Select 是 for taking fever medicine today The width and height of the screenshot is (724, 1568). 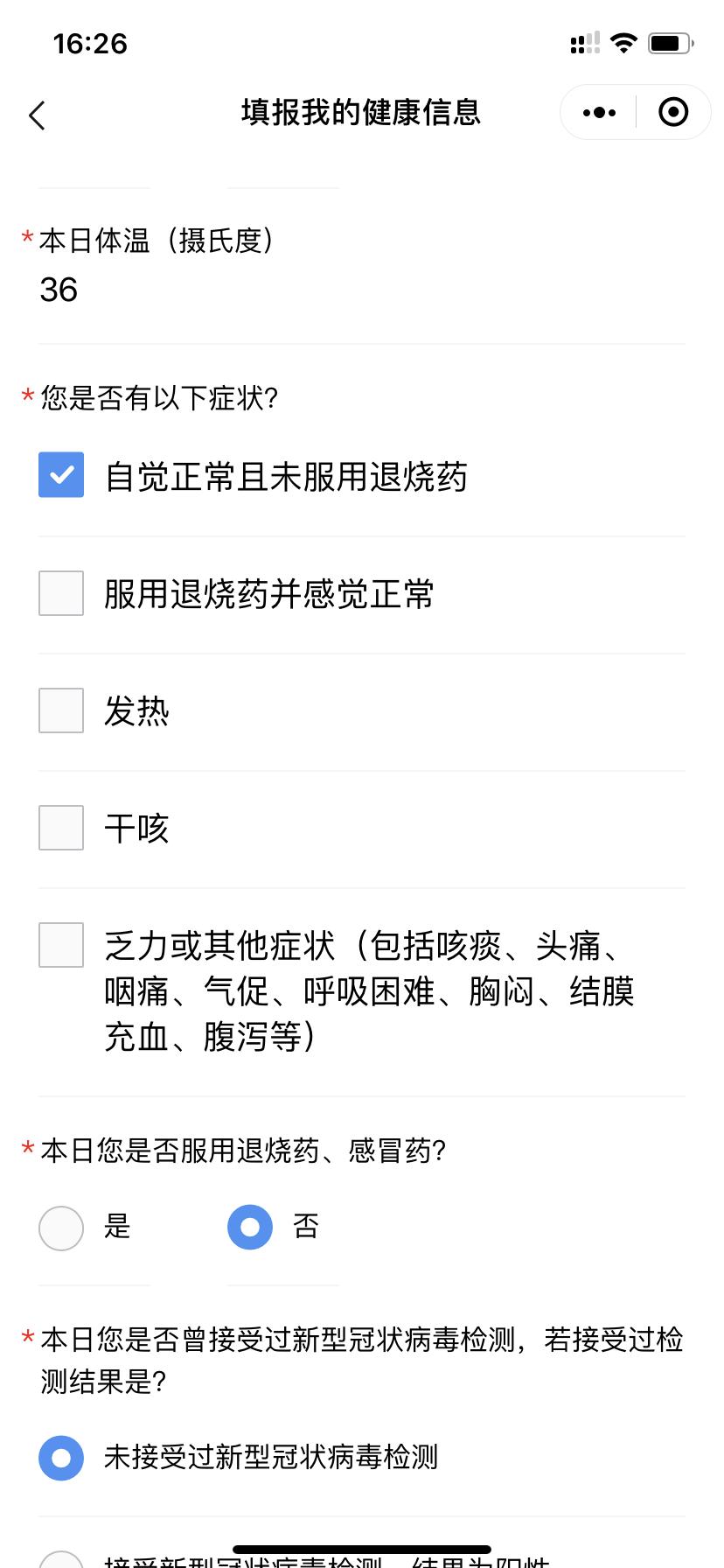click(60, 1228)
